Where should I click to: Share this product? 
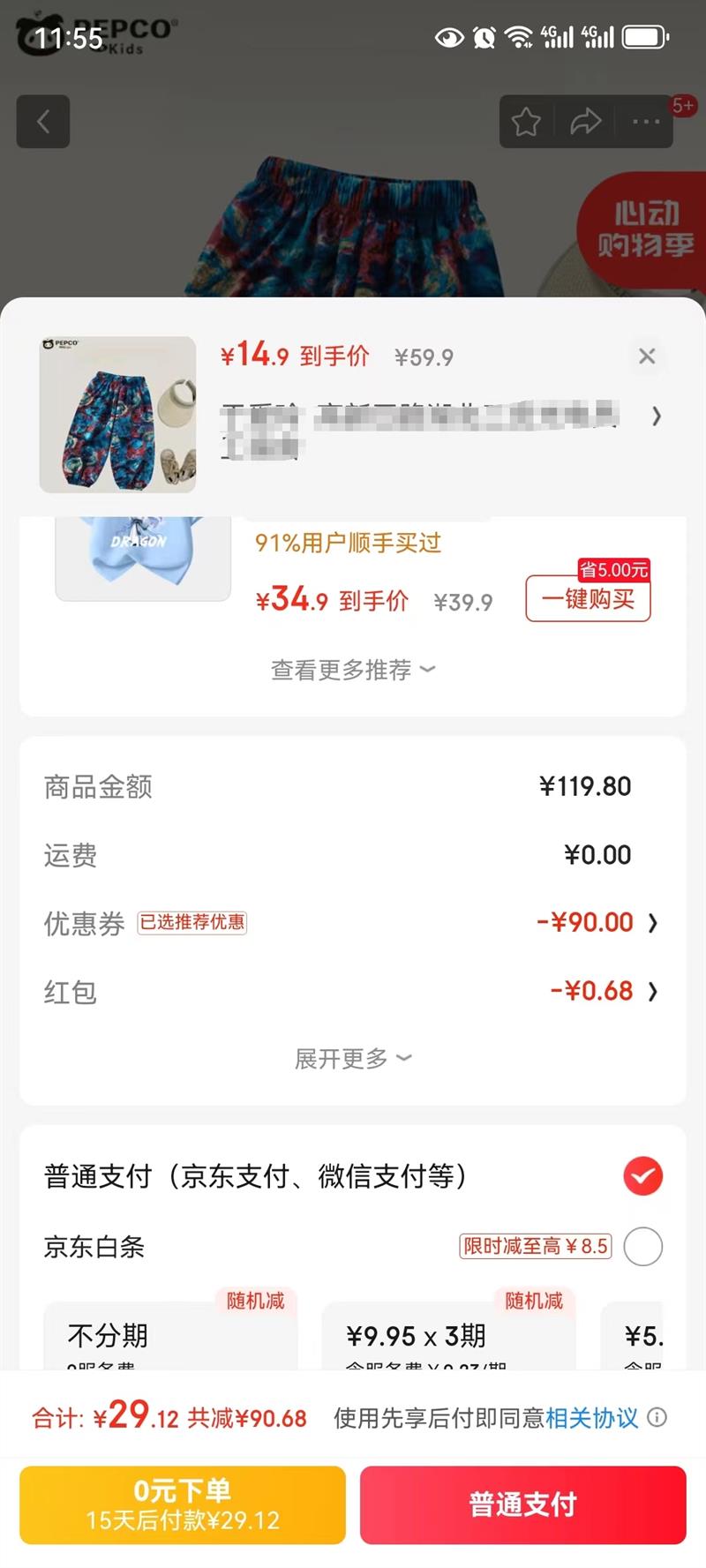point(585,122)
